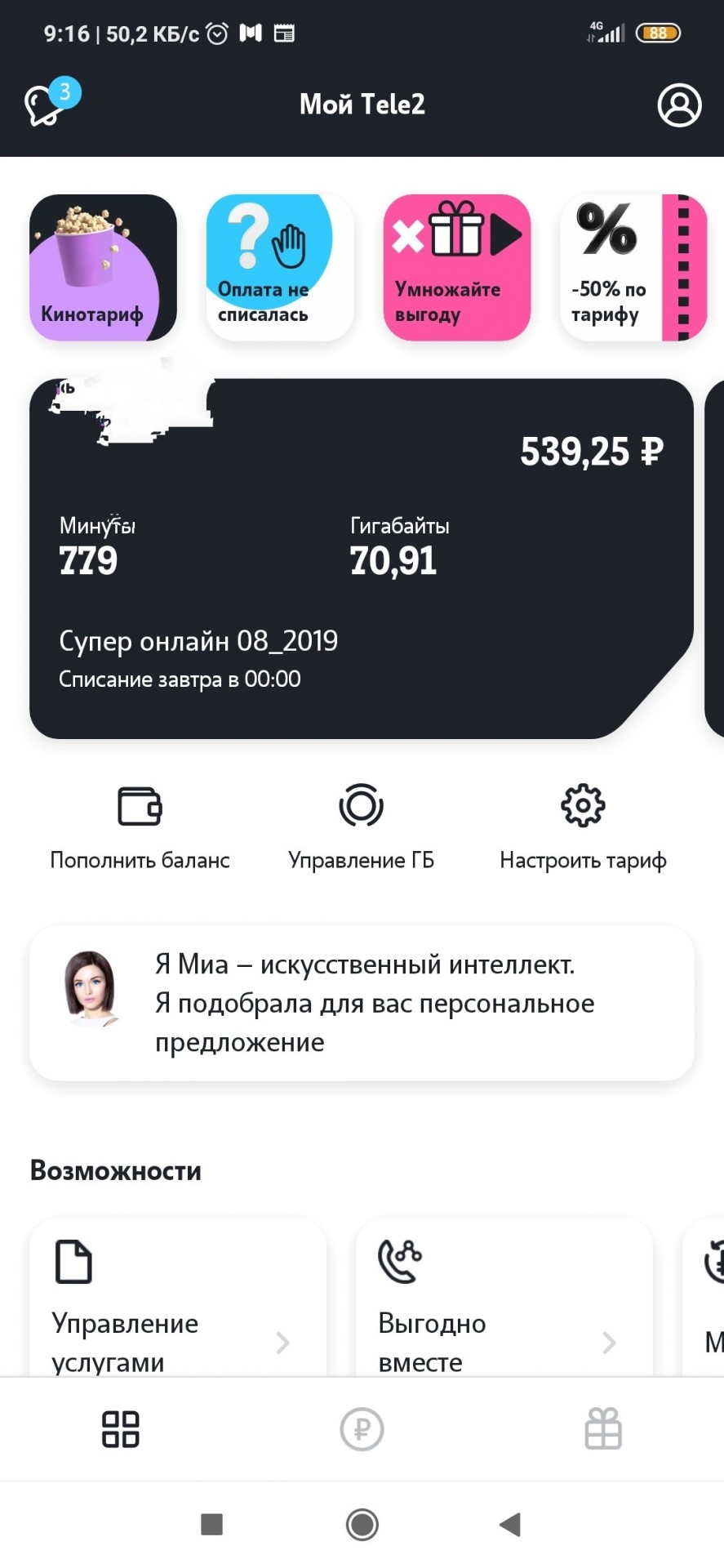Switch to the ruble finance tab
The image size is (724, 1568).
coord(362,1429)
